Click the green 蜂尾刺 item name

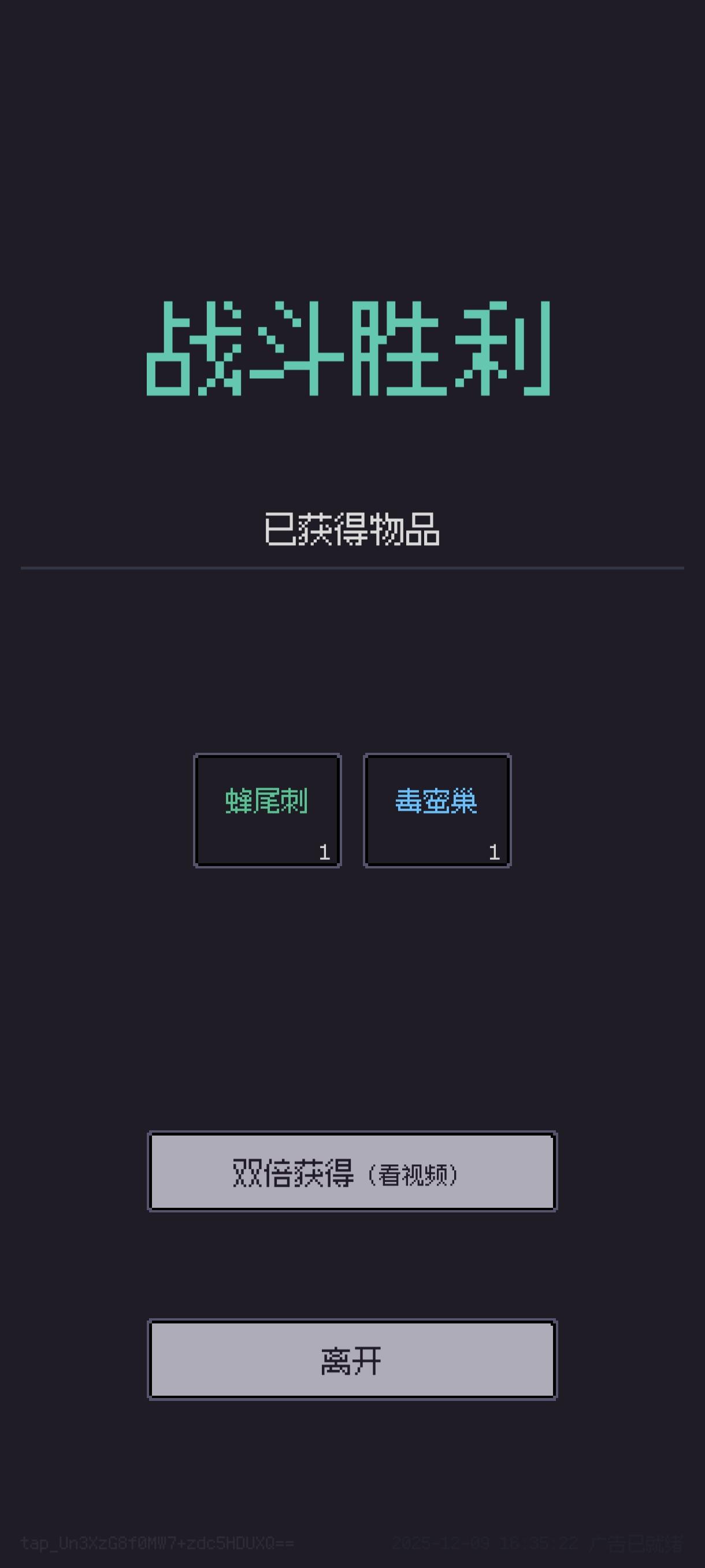pyautogui.click(x=266, y=802)
